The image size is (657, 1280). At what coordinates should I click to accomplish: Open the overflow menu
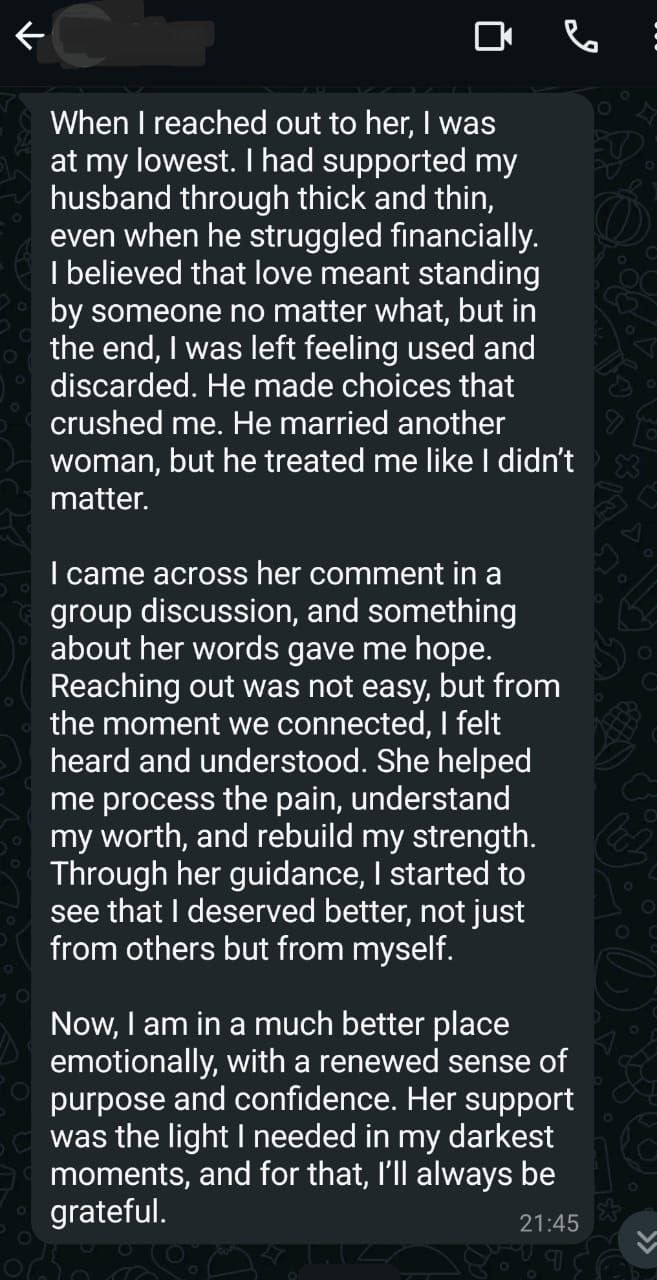[650, 37]
